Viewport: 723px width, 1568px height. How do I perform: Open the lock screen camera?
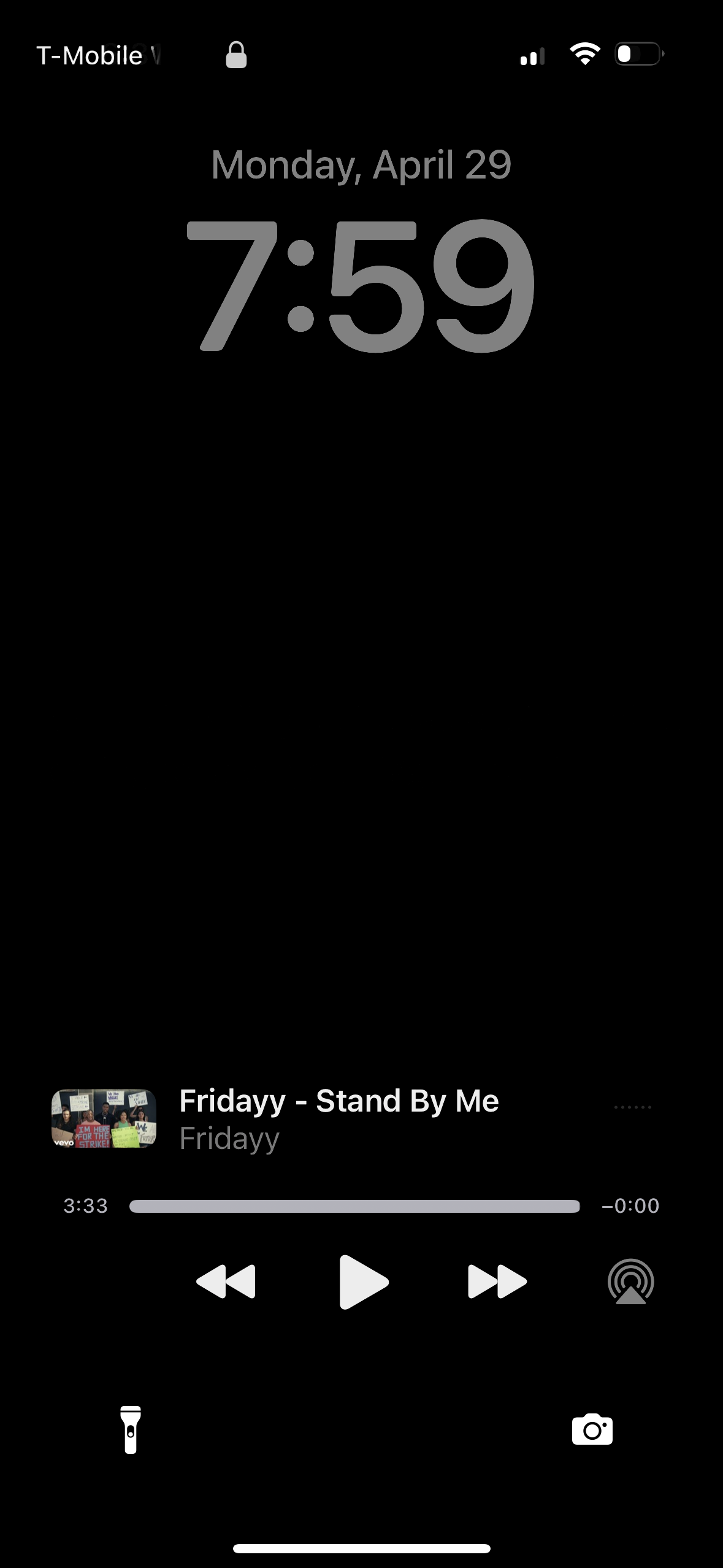pyautogui.click(x=592, y=1430)
